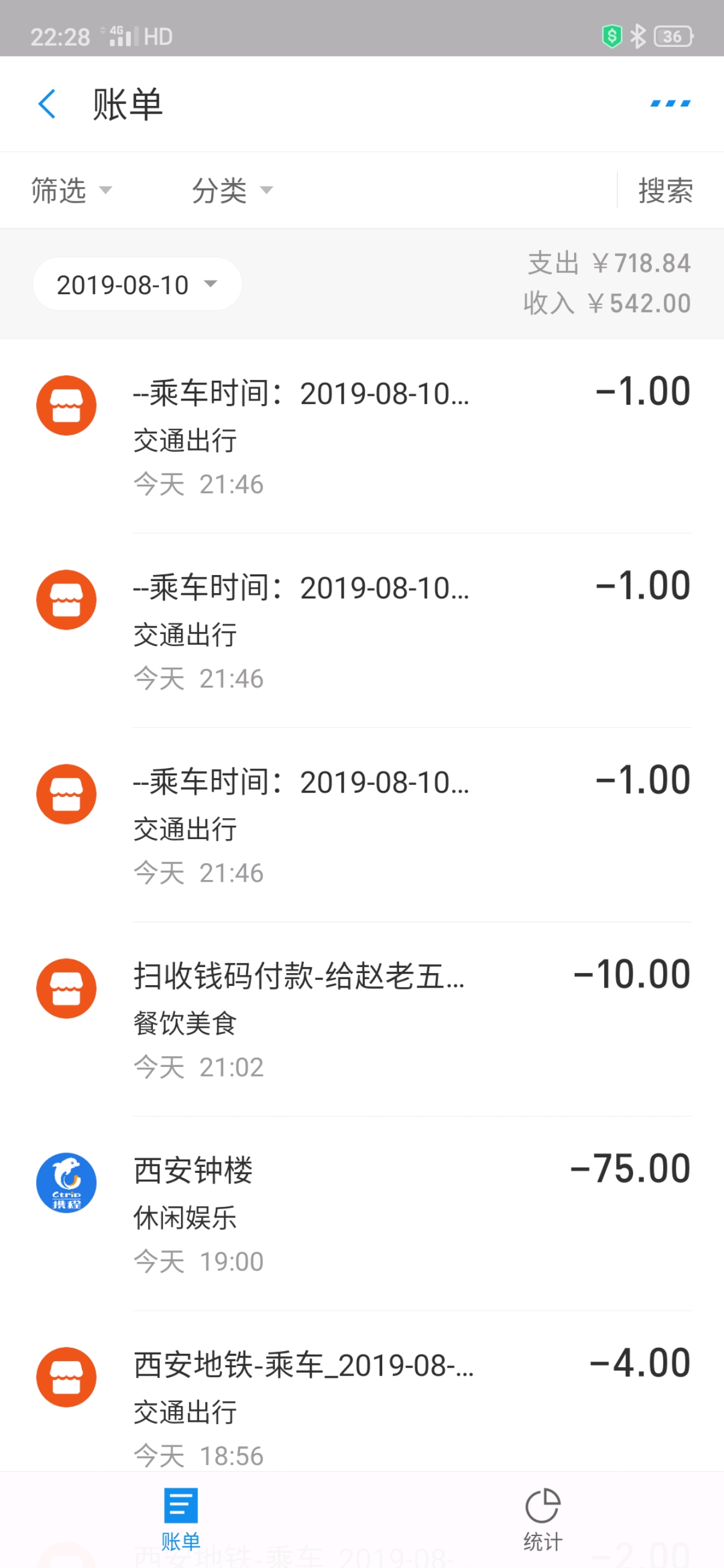Open the three-dot overflow menu
Viewport: 724px width, 1568px height.
pos(670,103)
